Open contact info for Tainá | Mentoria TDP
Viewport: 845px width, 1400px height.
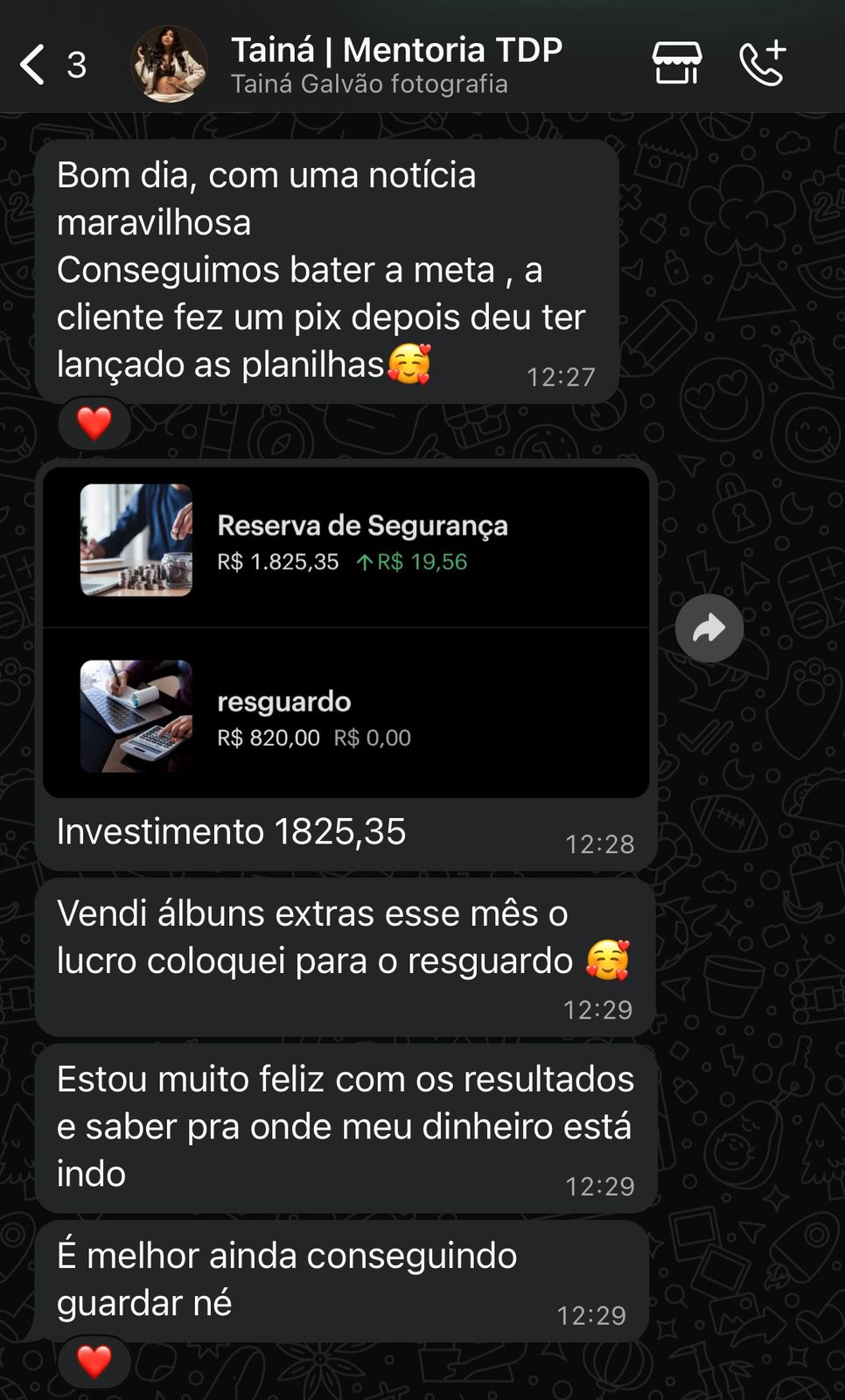point(396,64)
